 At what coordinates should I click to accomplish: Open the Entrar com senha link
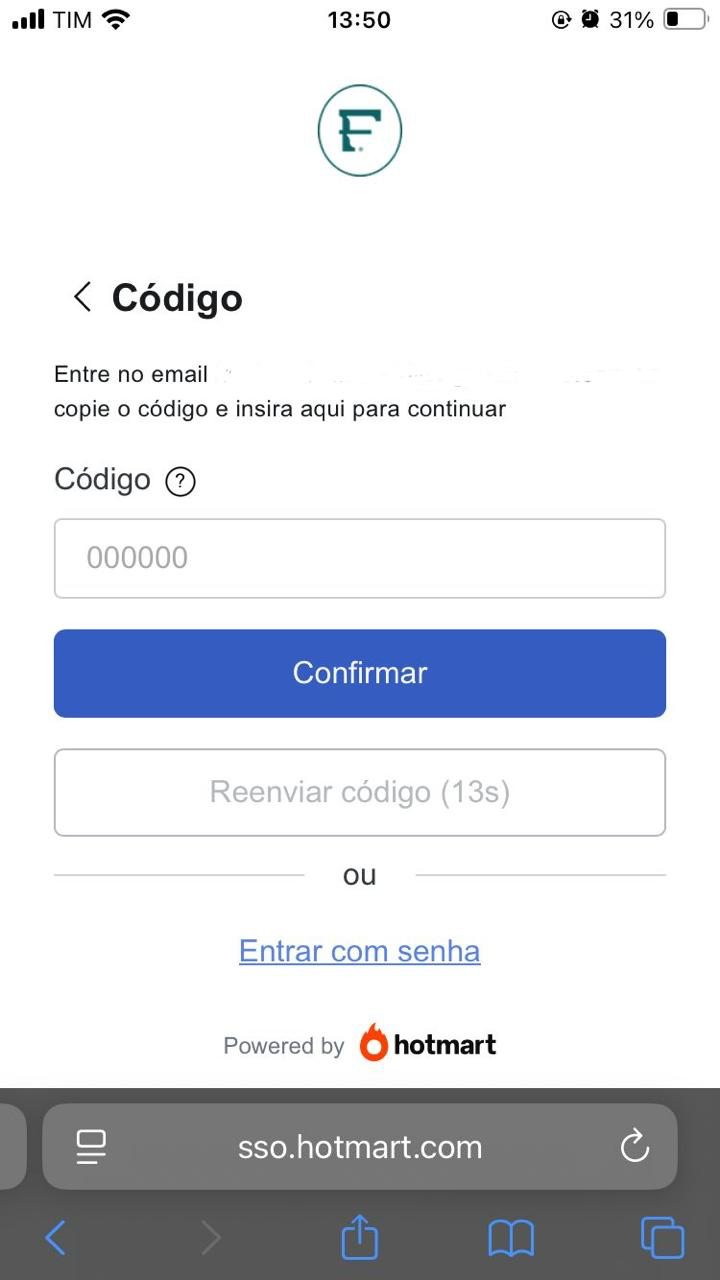point(360,951)
